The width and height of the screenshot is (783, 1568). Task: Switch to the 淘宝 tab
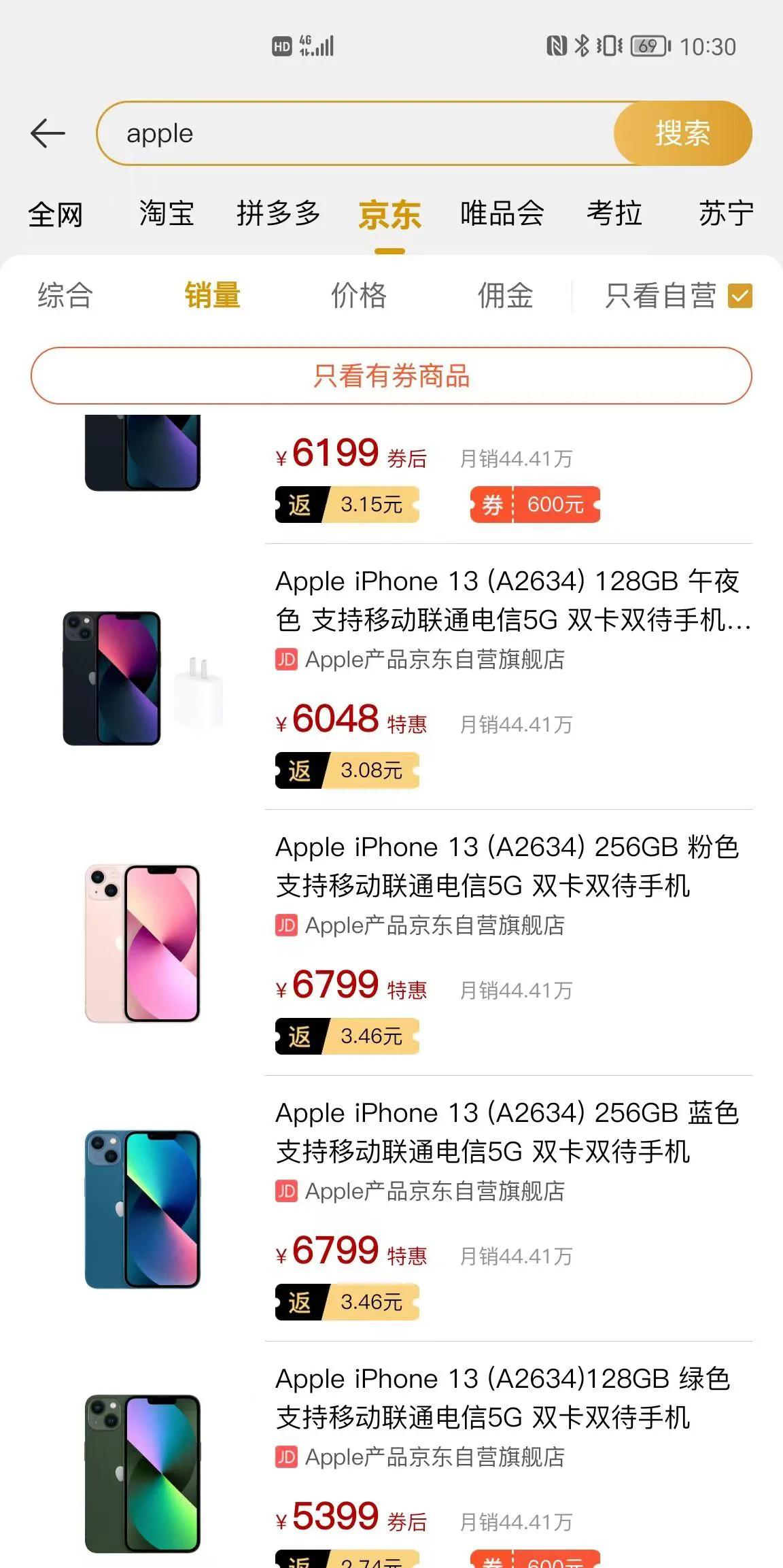167,214
